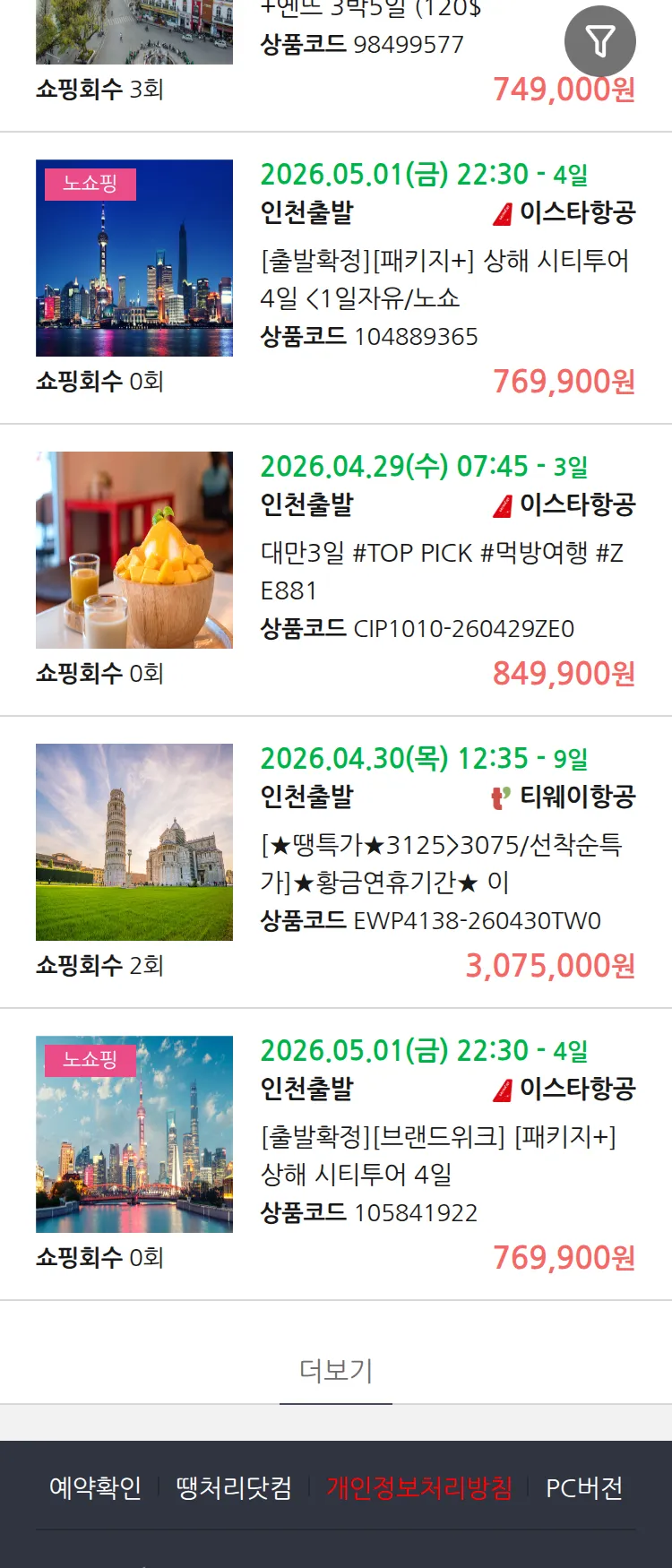Open the floating filter button
The image size is (672, 1568).
tap(599, 41)
